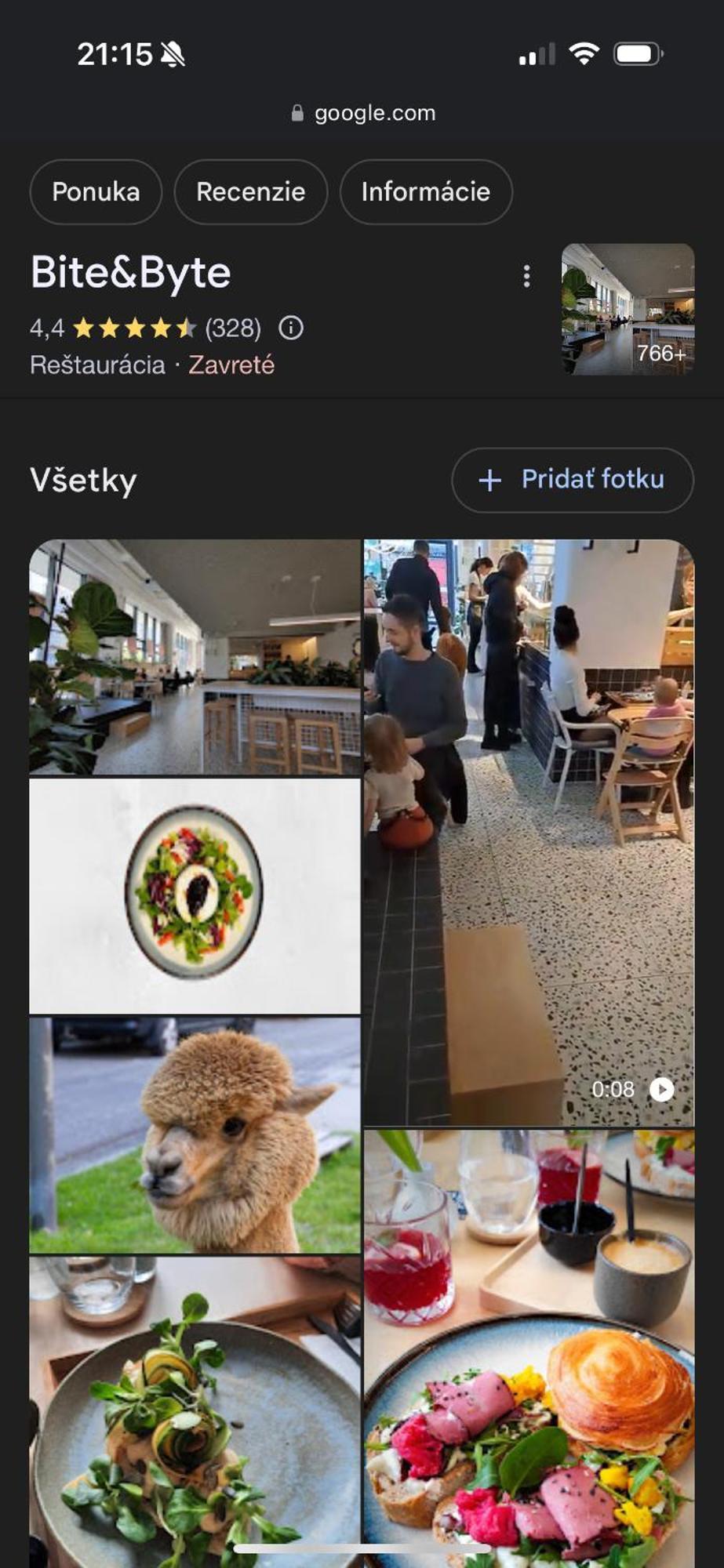Open the brunch plate with croissant photo
The height and width of the screenshot is (1568, 724).
point(529,1348)
